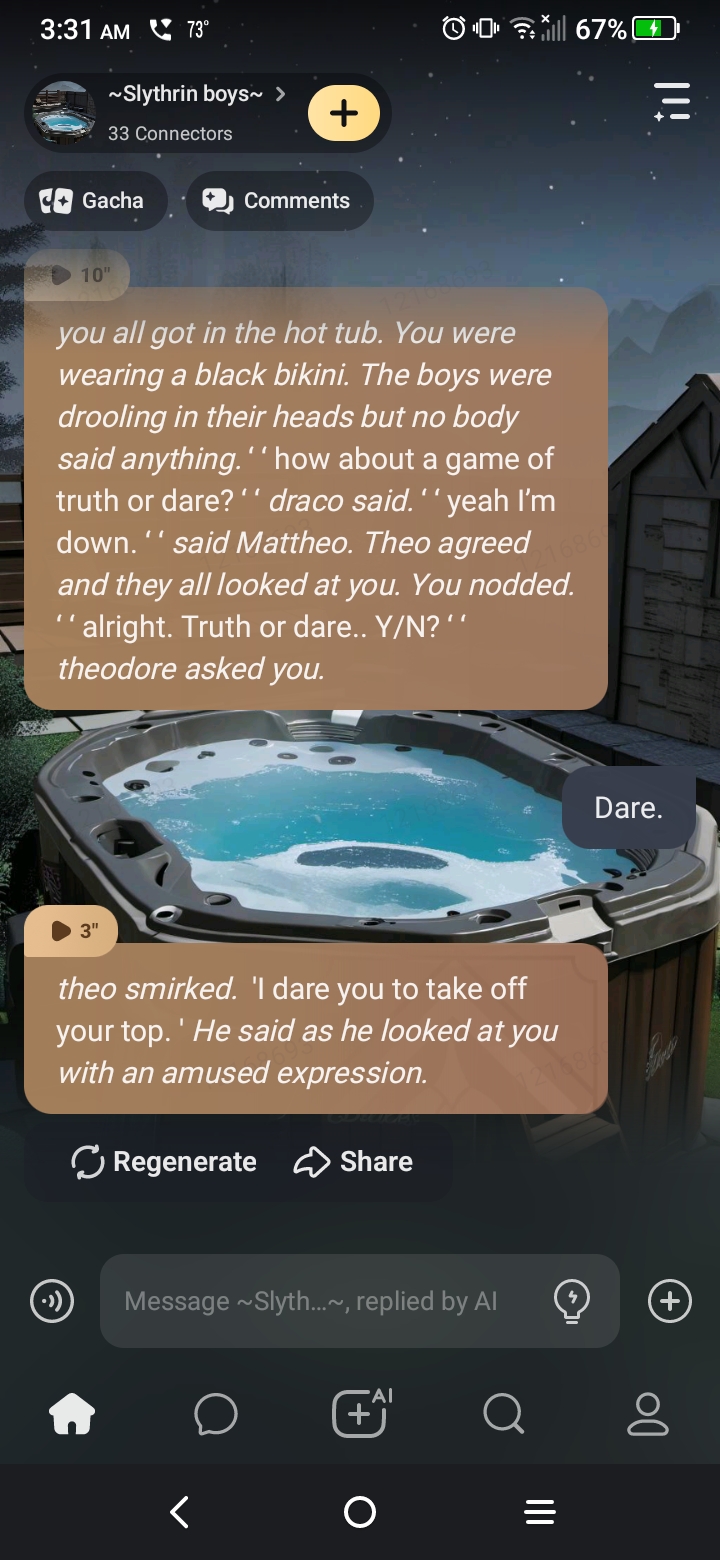This screenshot has height=1560, width=720.
Task: Go back using system back button
Action: [x=180, y=1512]
